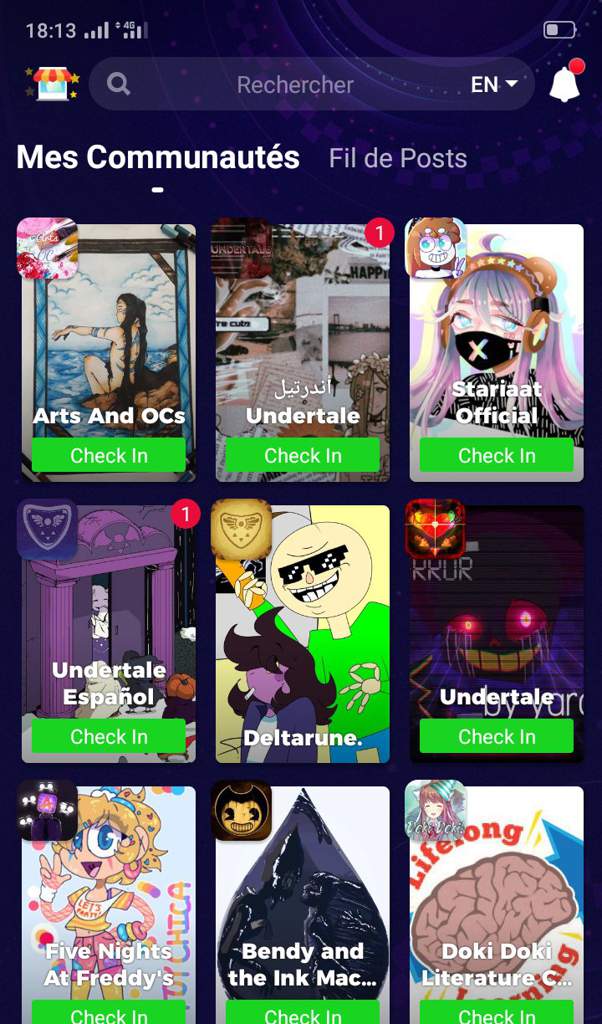Check in to the Arabic Undertale community
Viewport: 602px width, 1024px height.
click(302, 455)
